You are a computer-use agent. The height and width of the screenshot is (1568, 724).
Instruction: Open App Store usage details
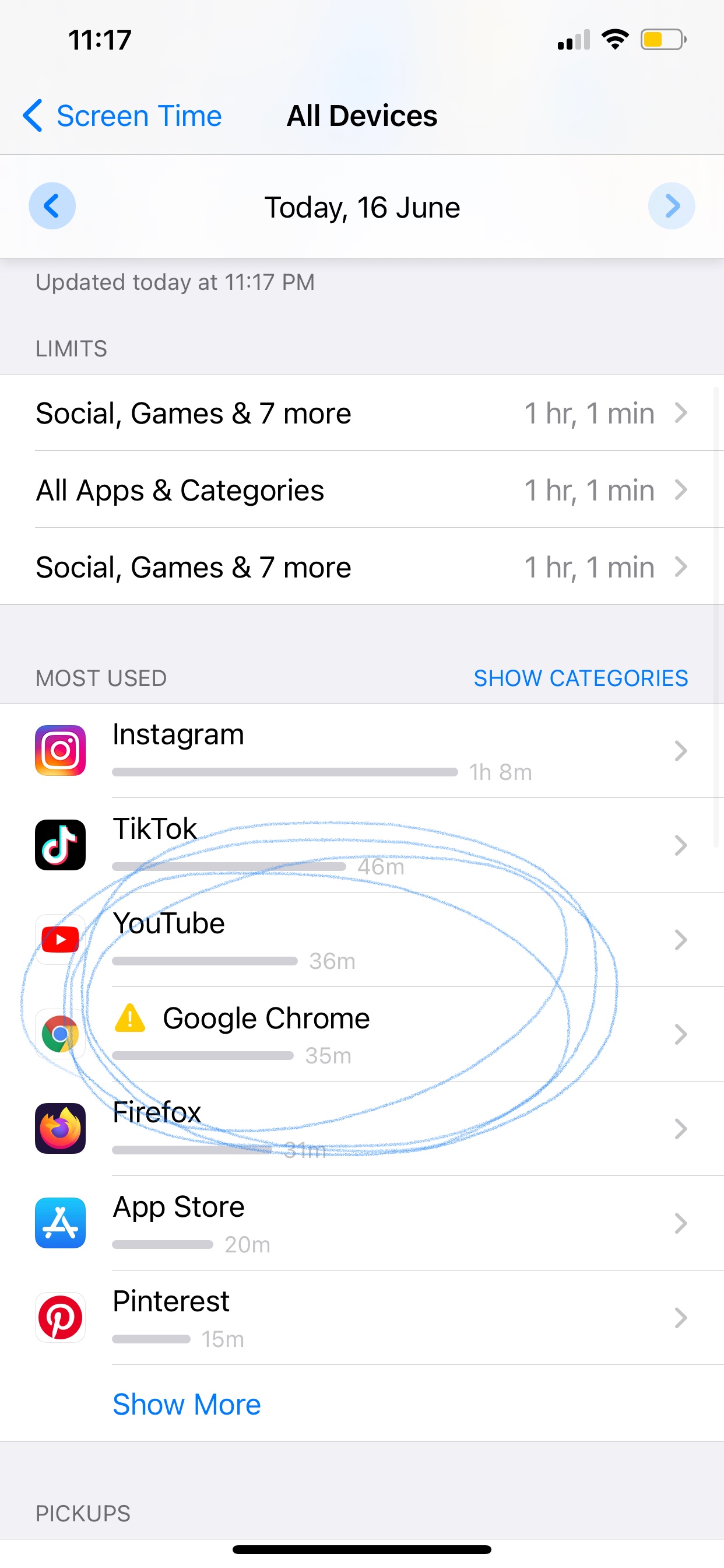point(361,1223)
